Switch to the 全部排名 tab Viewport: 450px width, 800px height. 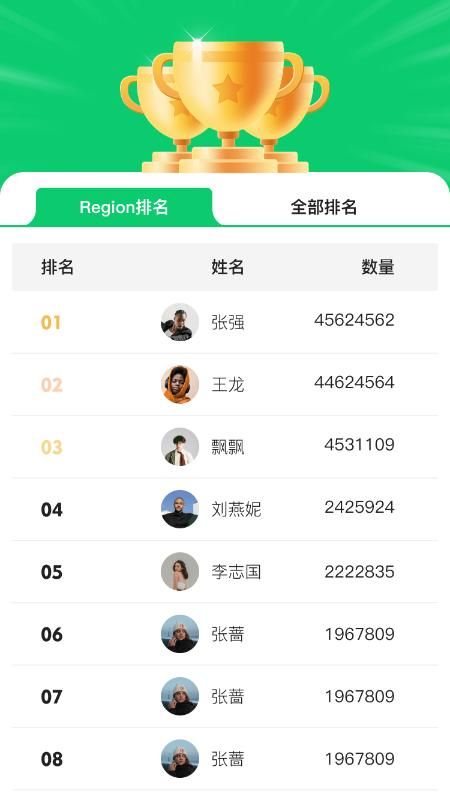(x=323, y=207)
